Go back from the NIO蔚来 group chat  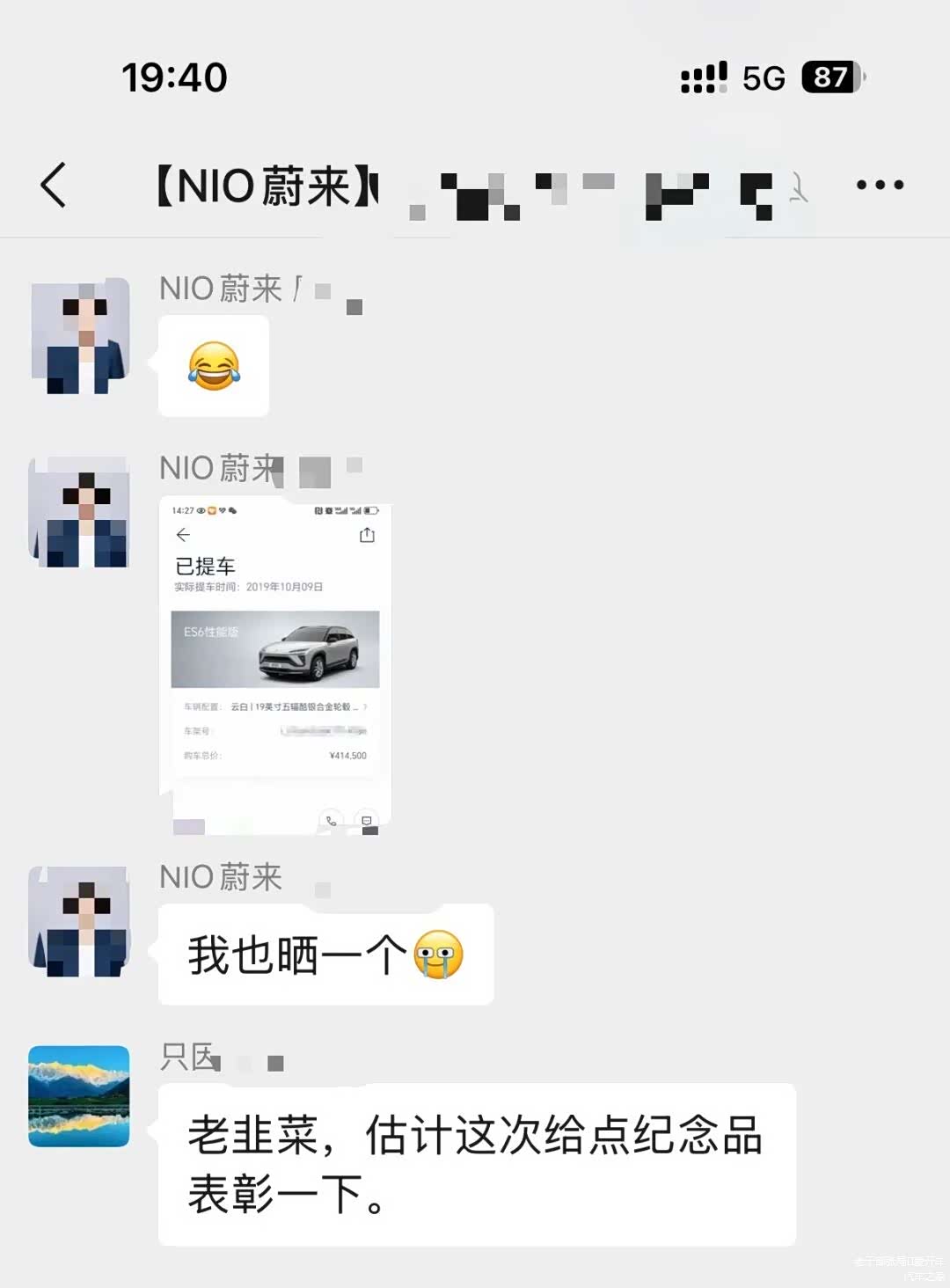[x=54, y=185]
